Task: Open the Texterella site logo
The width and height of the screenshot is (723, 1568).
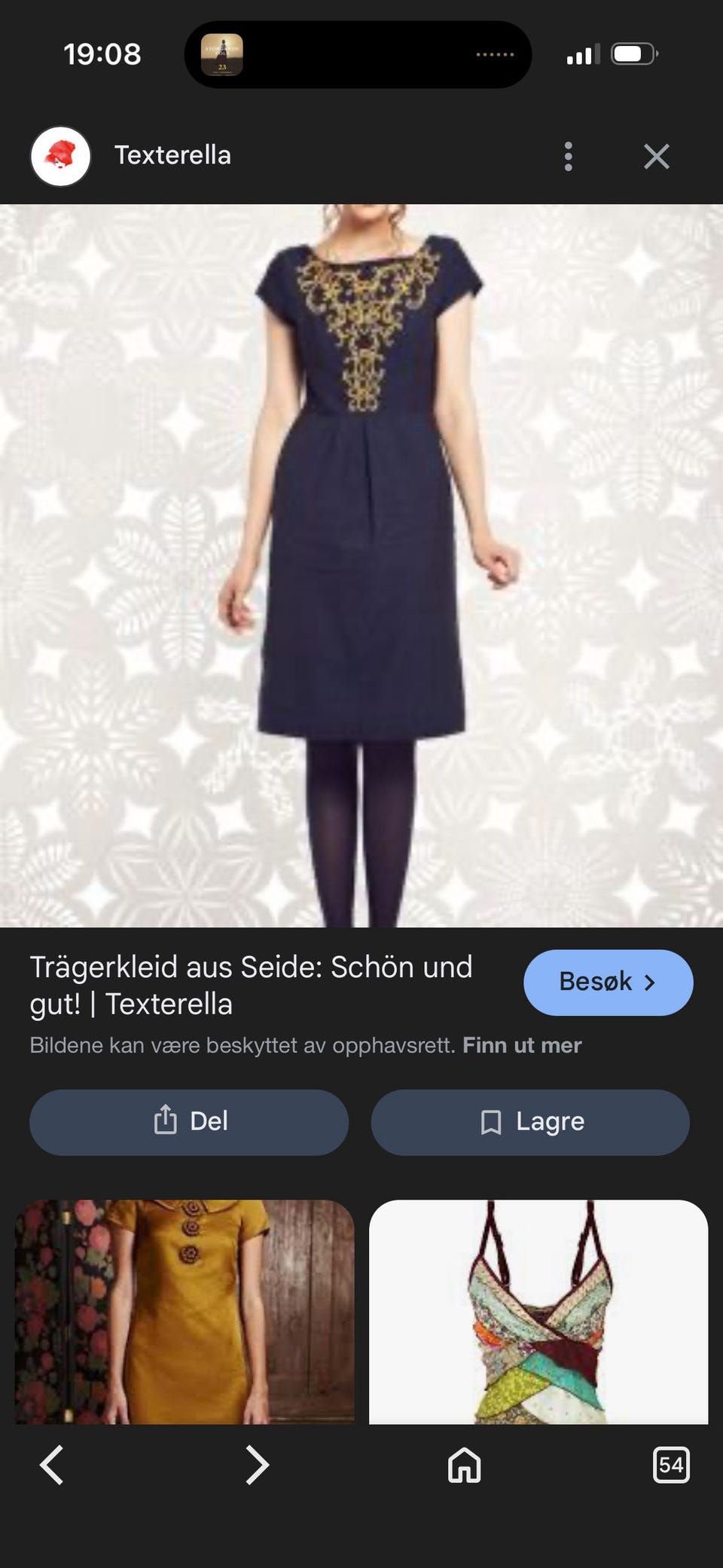Action: [x=60, y=155]
